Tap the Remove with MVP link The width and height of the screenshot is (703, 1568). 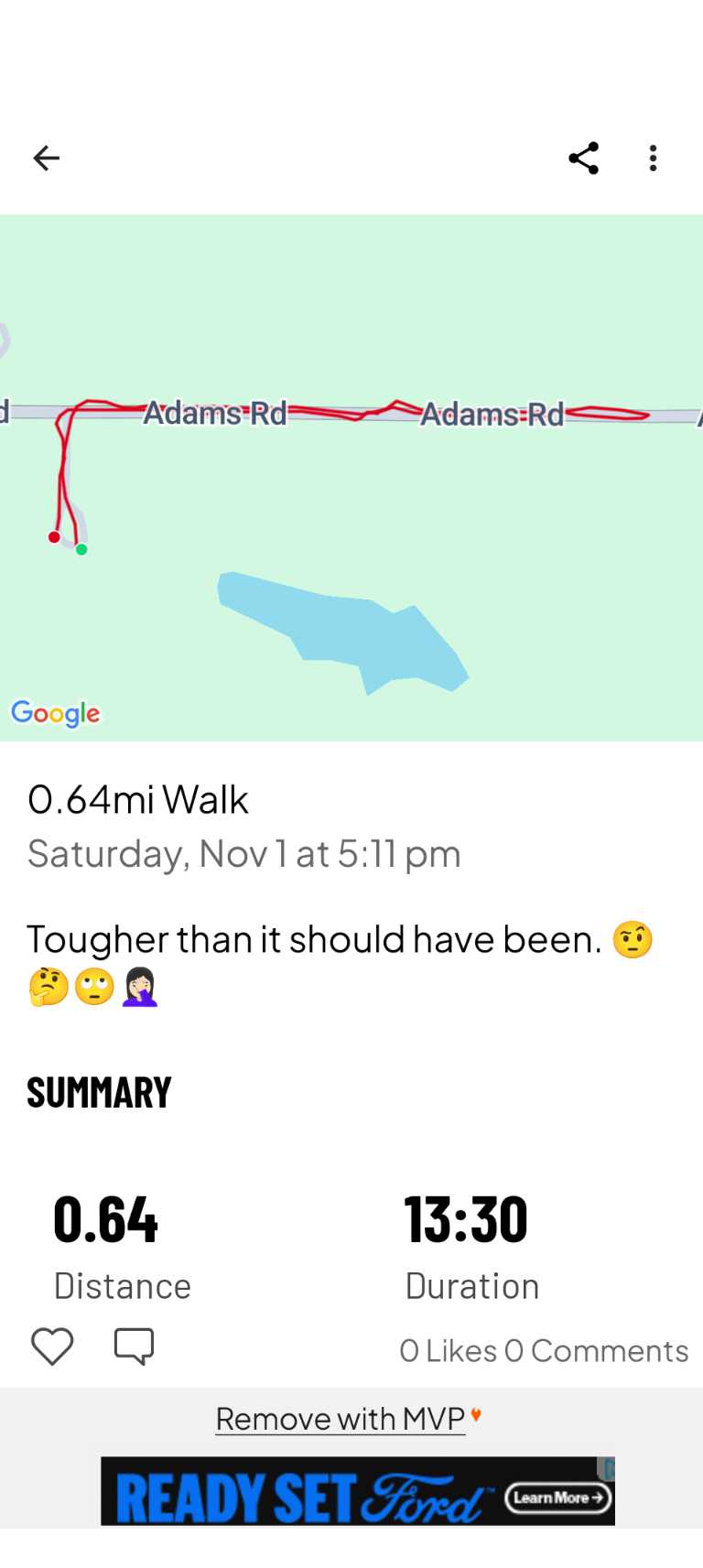click(x=341, y=1418)
